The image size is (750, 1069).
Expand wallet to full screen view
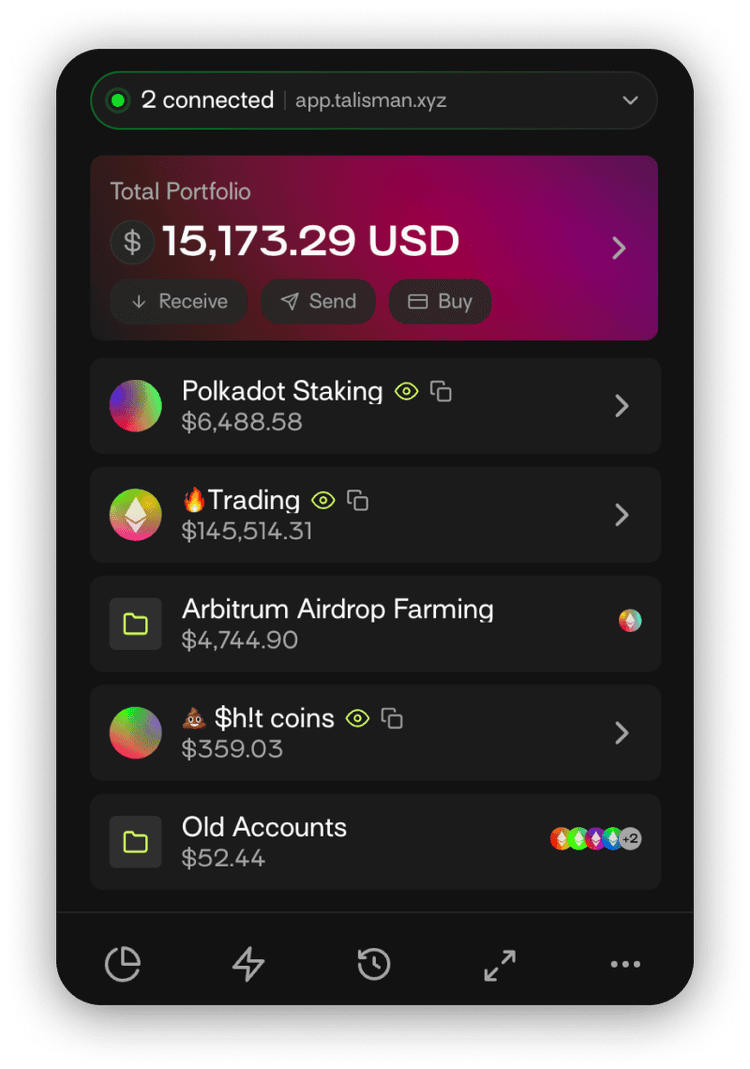coord(500,964)
